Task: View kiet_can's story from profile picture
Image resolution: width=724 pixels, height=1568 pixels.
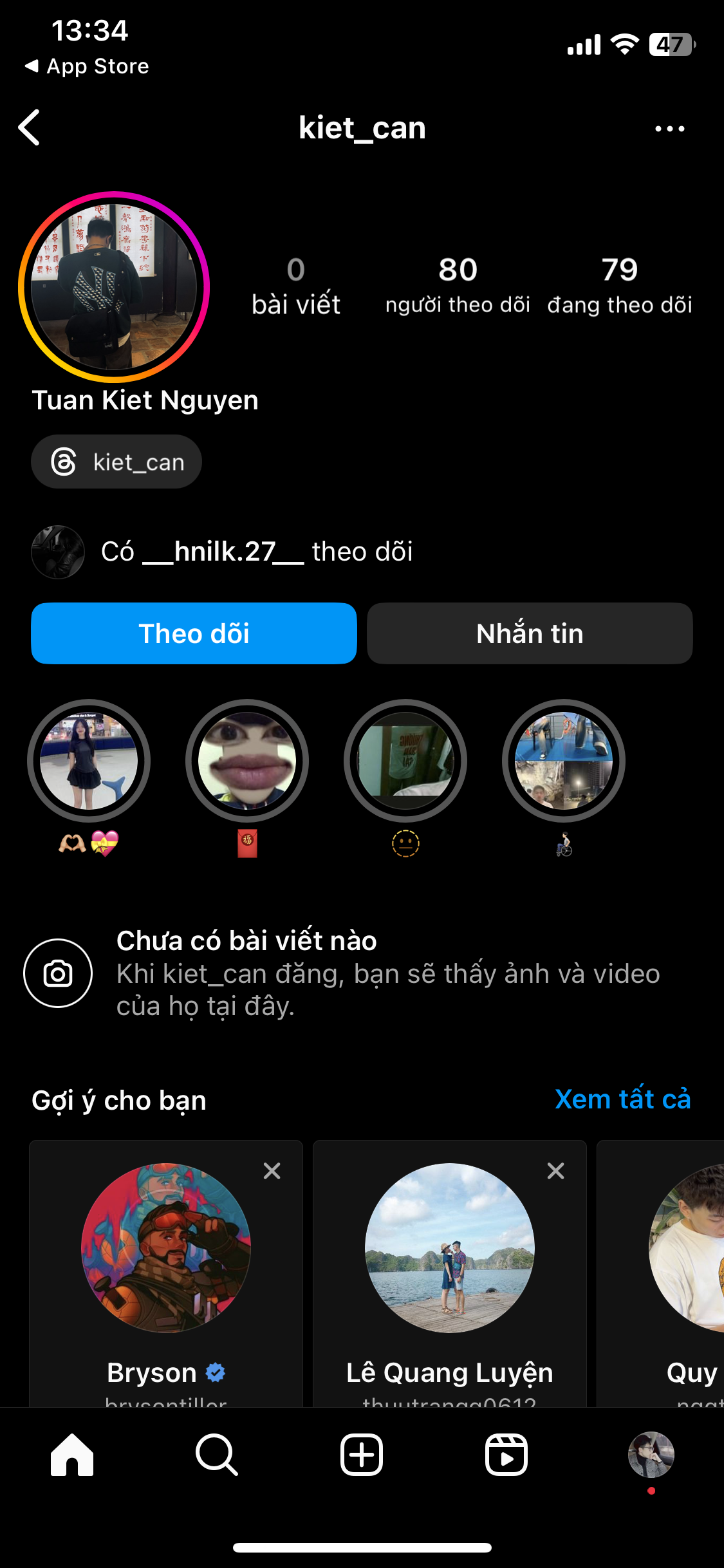Action: coord(114,287)
